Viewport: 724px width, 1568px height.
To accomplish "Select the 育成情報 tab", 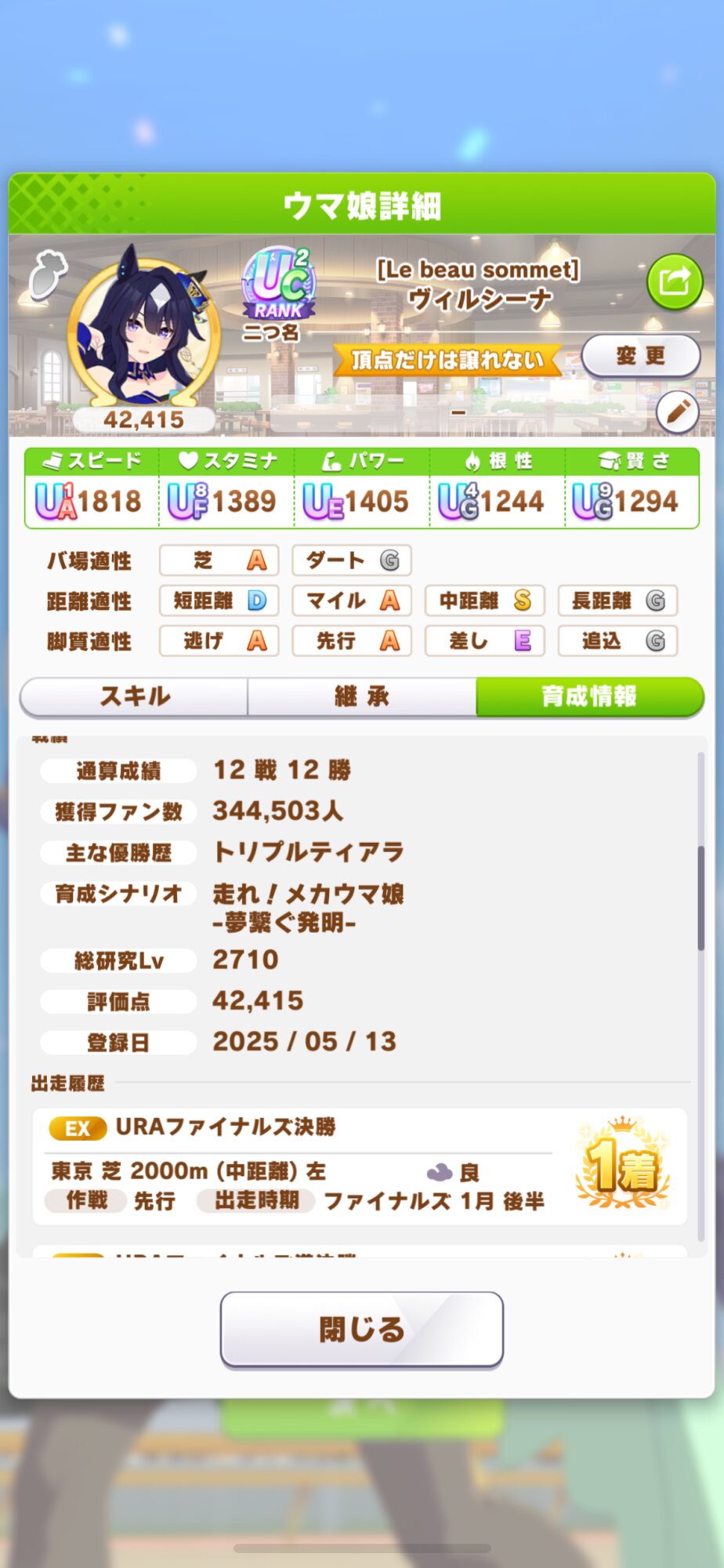I will coord(590,696).
